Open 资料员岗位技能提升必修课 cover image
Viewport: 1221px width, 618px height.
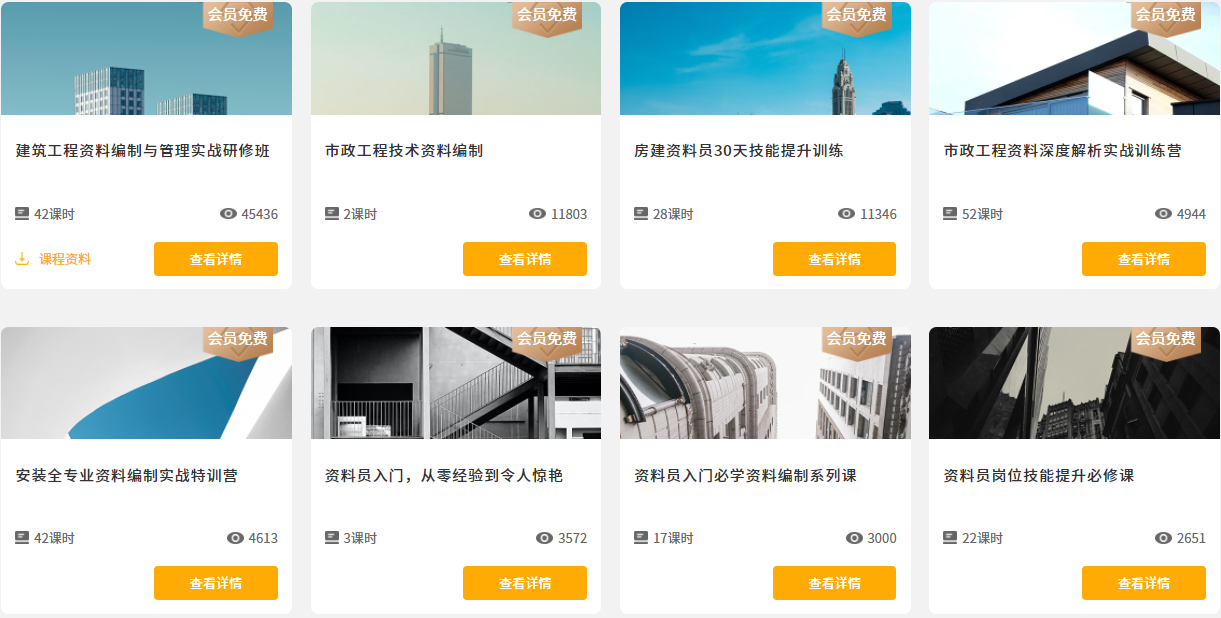coord(1074,384)
